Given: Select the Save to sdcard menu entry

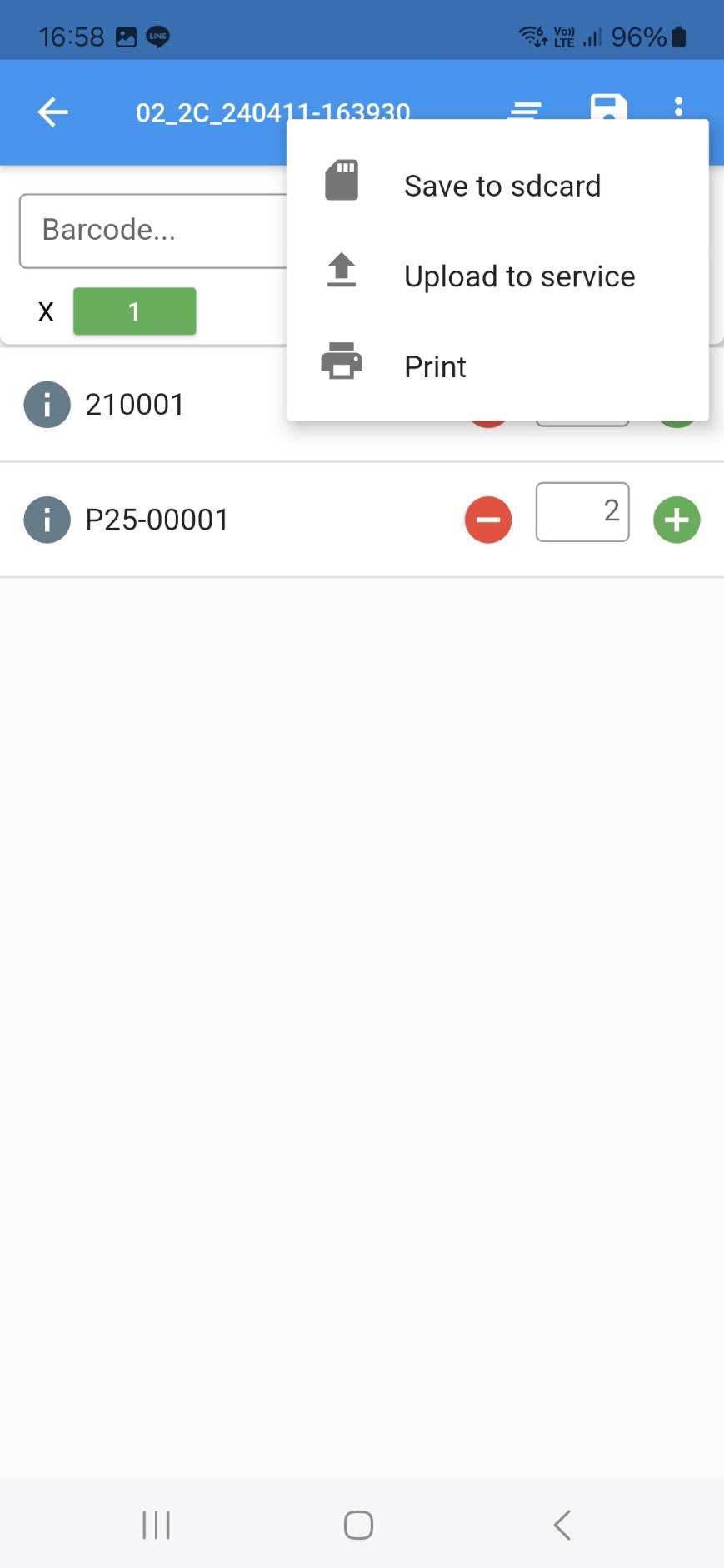Looking at the screenshot, I should coord(502,185).
